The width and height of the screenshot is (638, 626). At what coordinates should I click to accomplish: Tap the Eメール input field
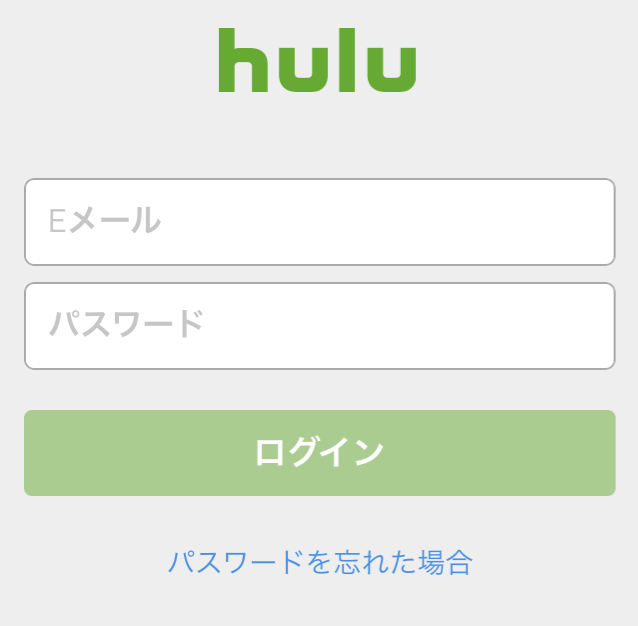pos(319,222)
